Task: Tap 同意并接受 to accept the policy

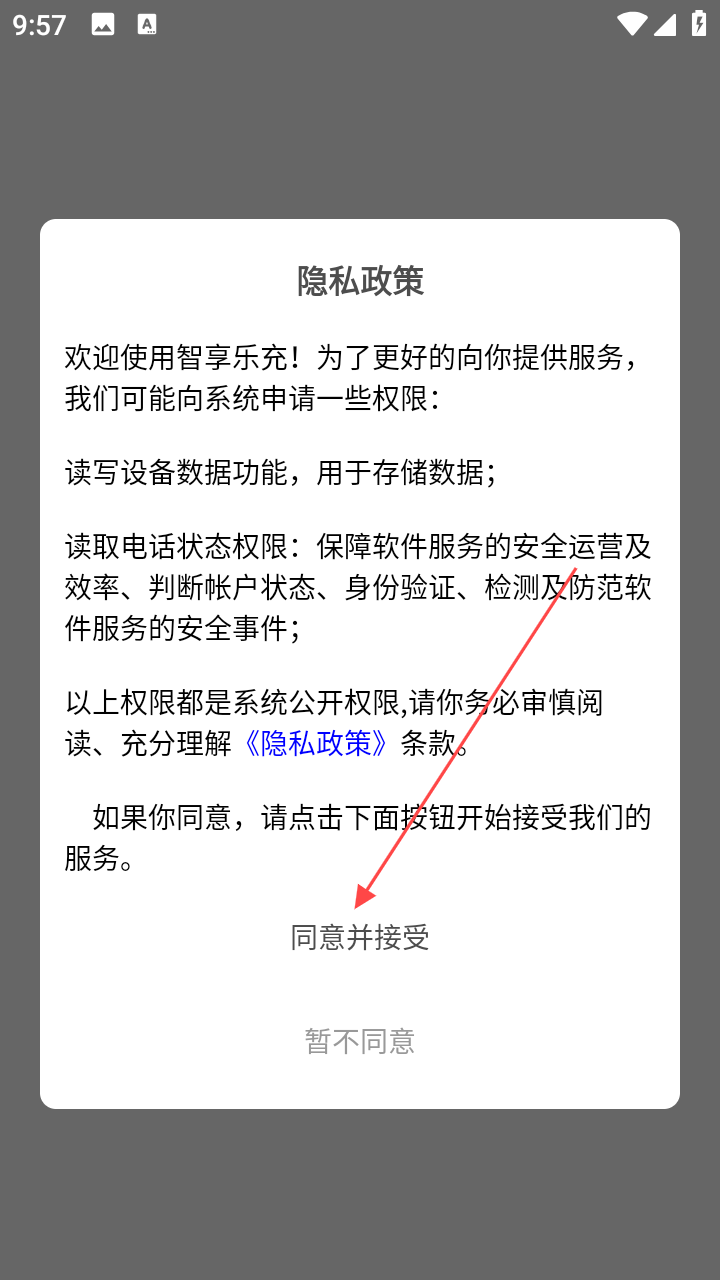Action: click(x=360, y=937)
